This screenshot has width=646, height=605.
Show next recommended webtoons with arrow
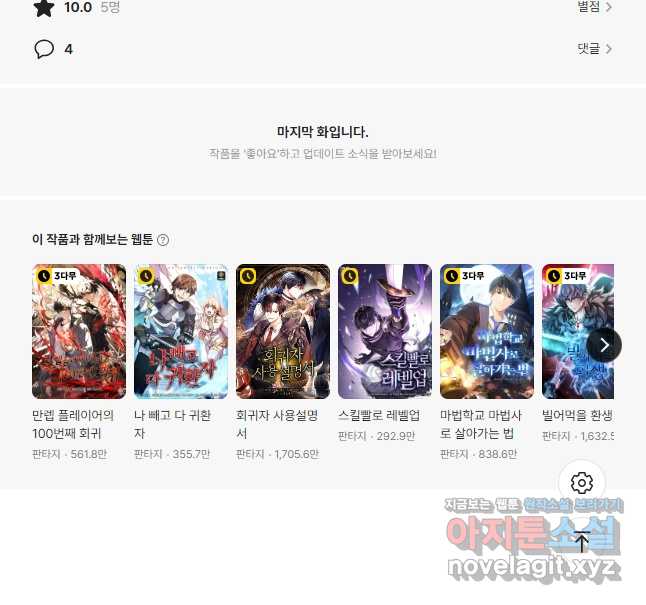tap(604, 344)
